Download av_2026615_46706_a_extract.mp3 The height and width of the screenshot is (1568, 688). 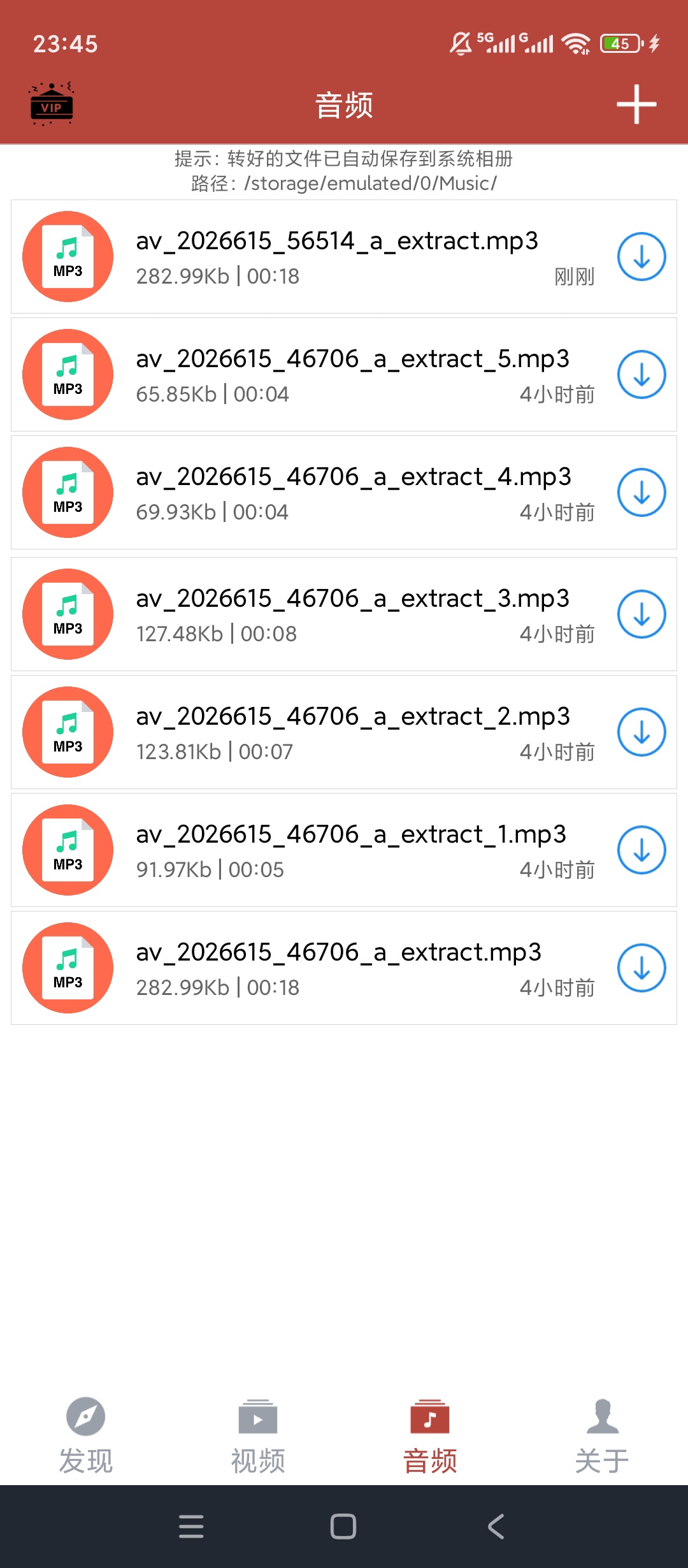(x=641, y=968)
